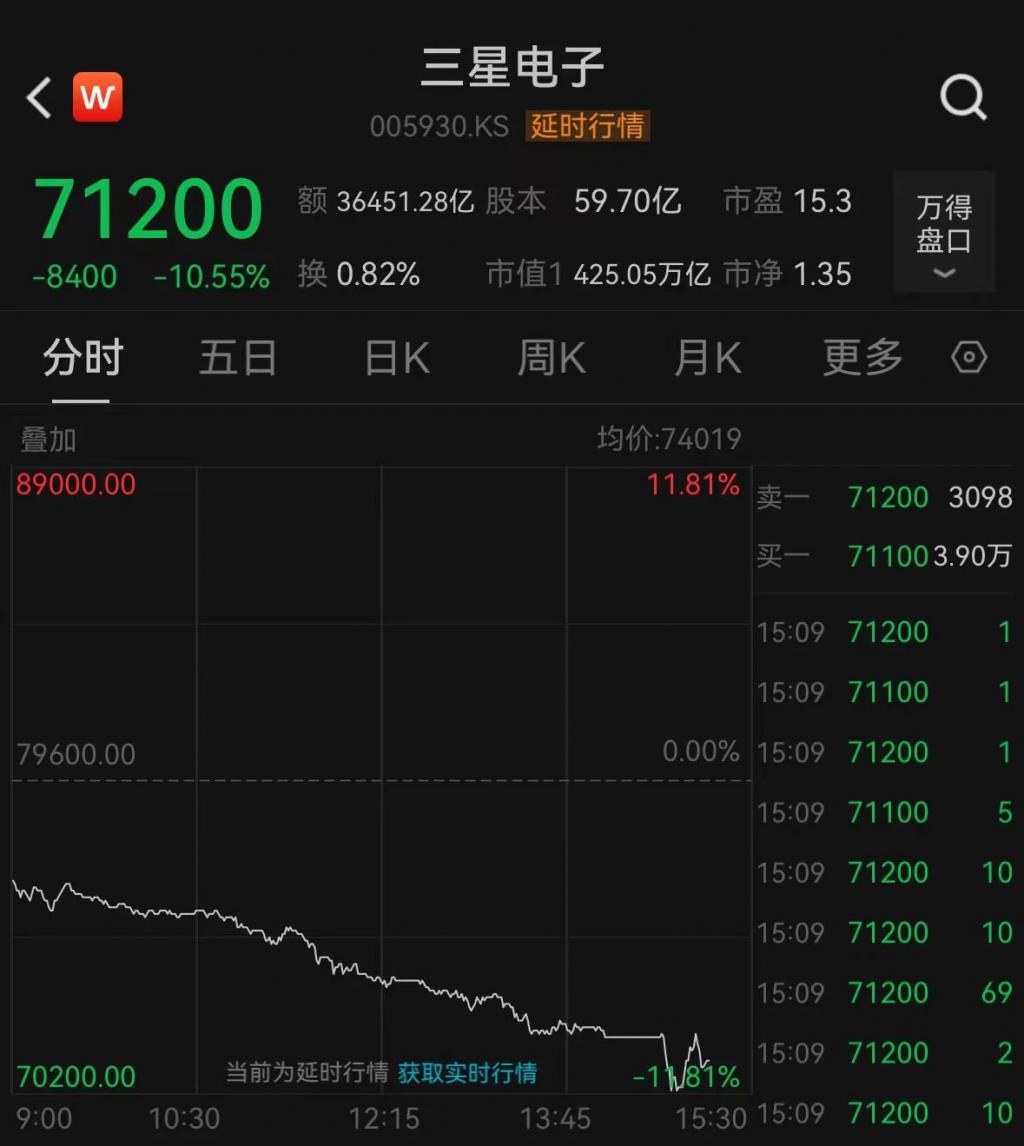1024x1146 pixels.
Task: Show the 月K chart tab
Action: 708,358
